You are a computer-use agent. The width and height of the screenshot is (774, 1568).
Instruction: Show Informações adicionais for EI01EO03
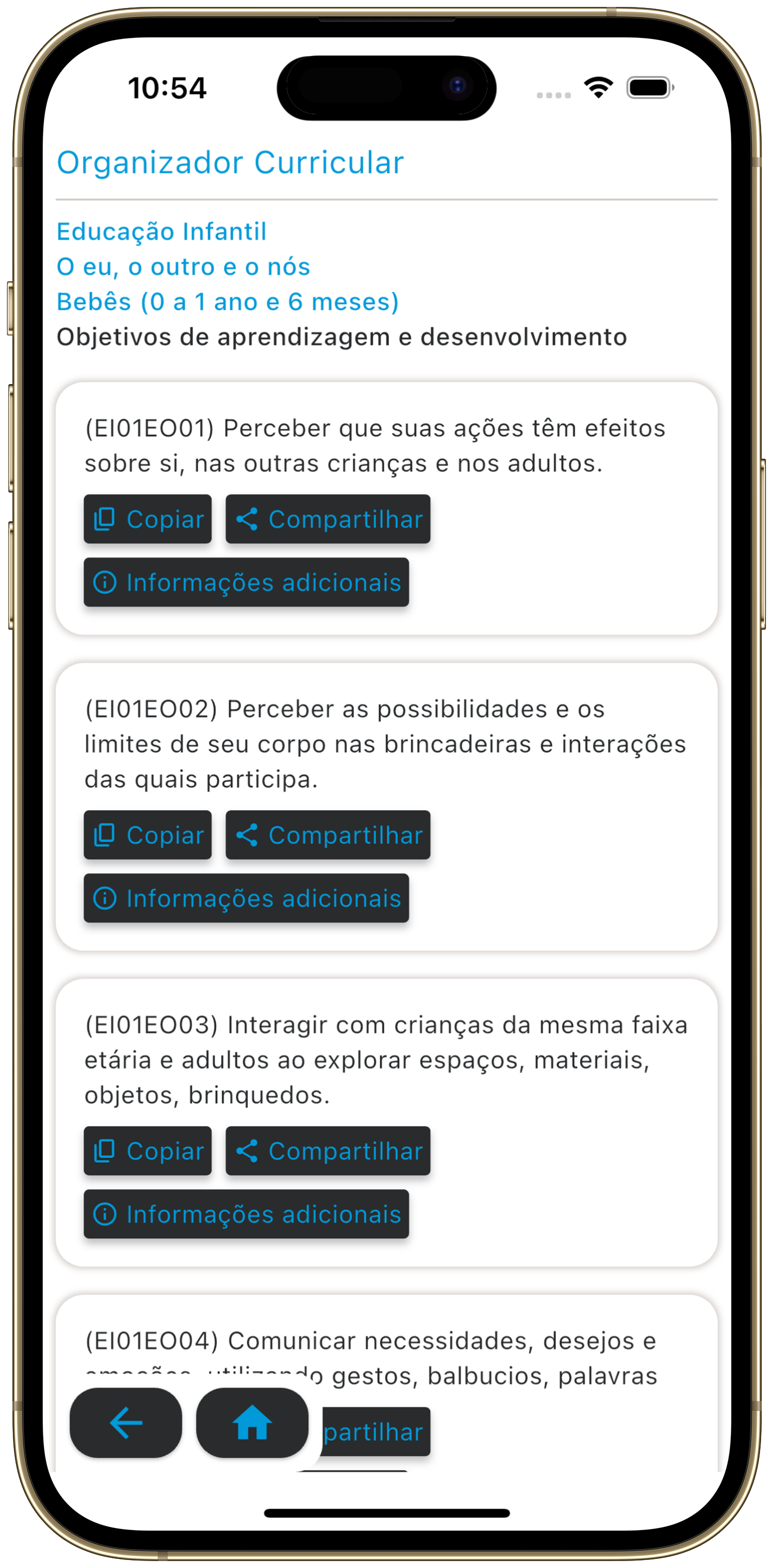(x=247, y=1214)
